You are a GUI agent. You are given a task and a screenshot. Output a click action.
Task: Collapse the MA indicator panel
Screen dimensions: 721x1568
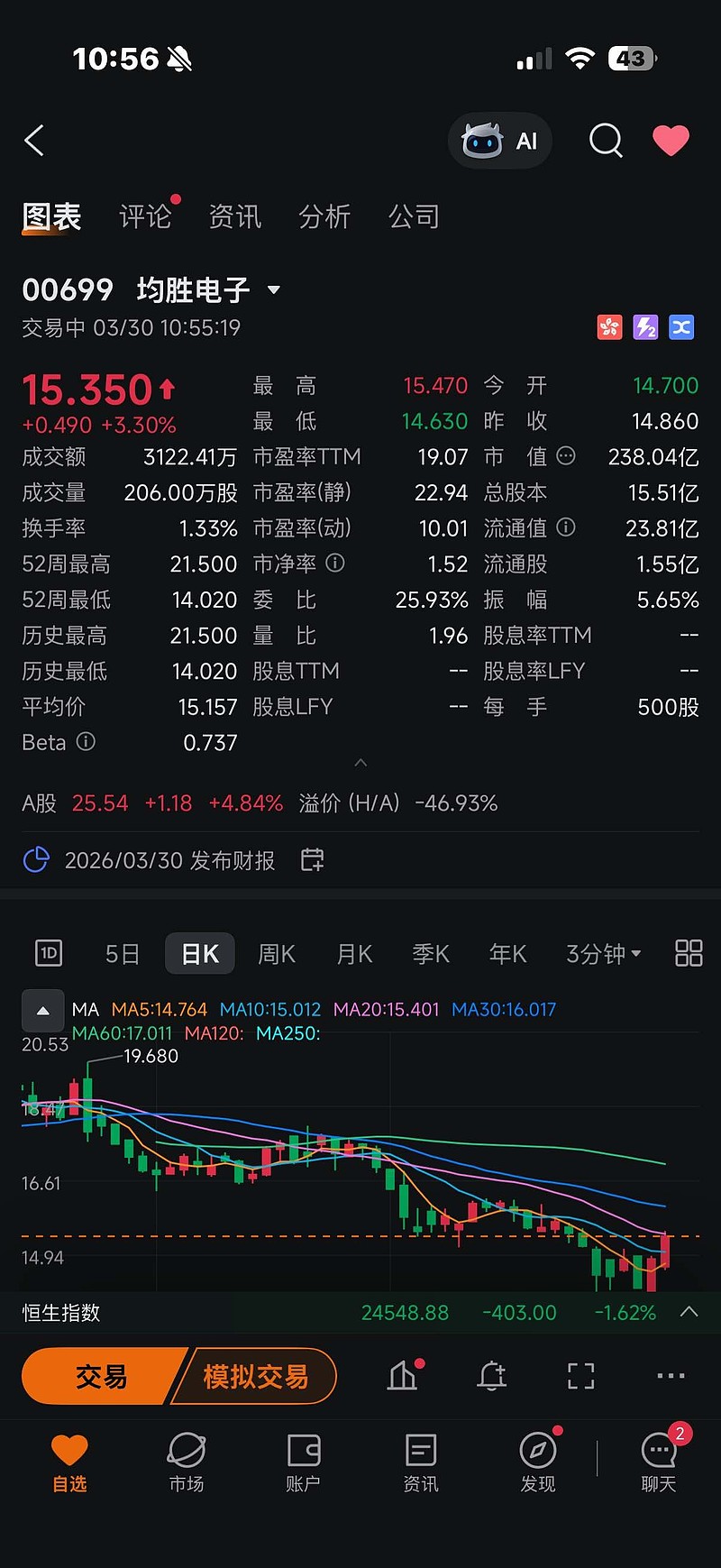[x=42, y=1010]
